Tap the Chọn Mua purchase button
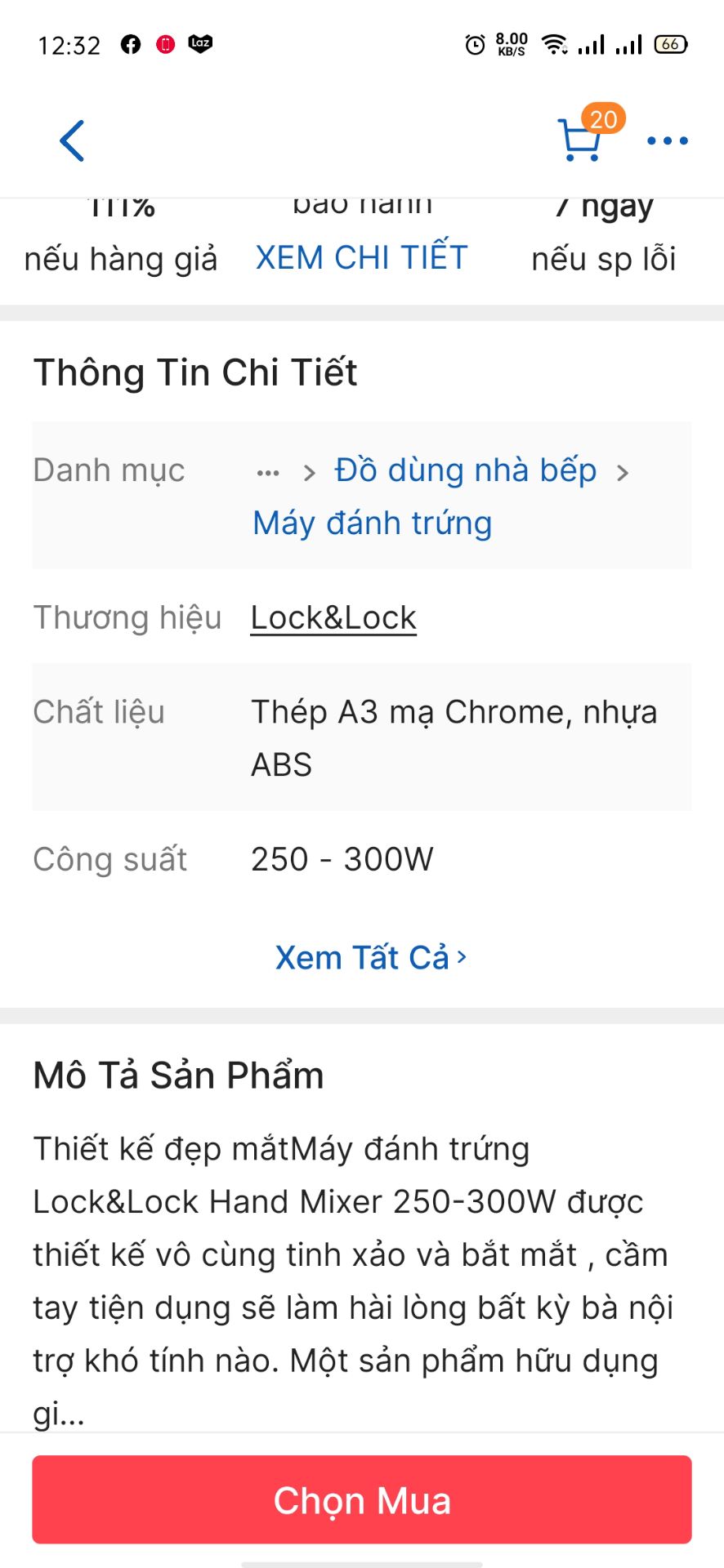 click(x=362, y=1499)
